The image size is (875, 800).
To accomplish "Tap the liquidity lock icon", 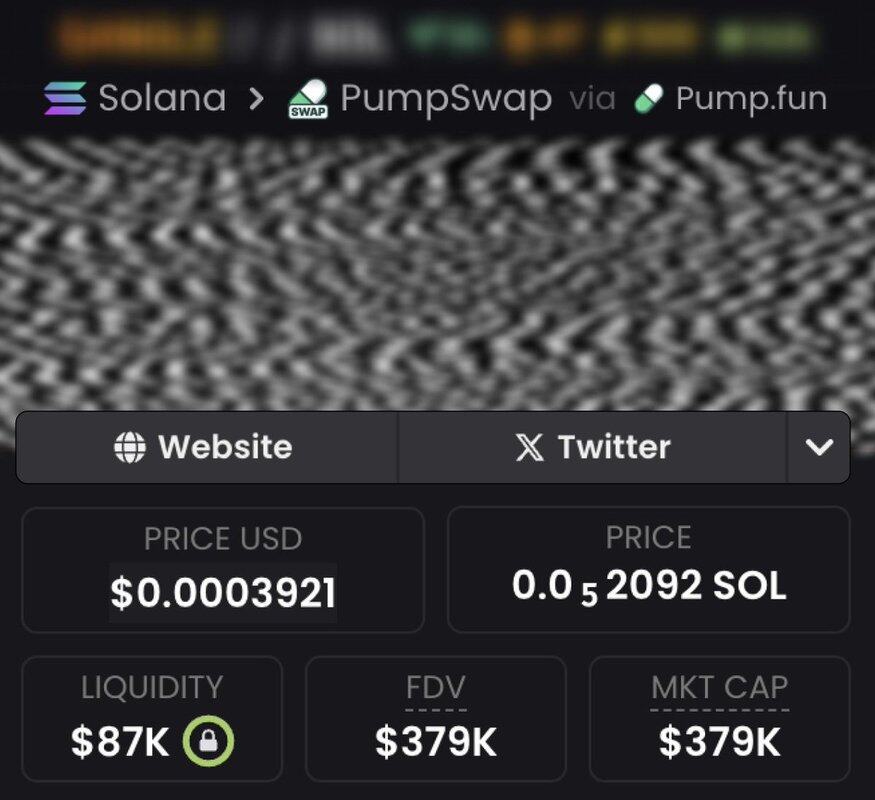I will pos(208,741).
